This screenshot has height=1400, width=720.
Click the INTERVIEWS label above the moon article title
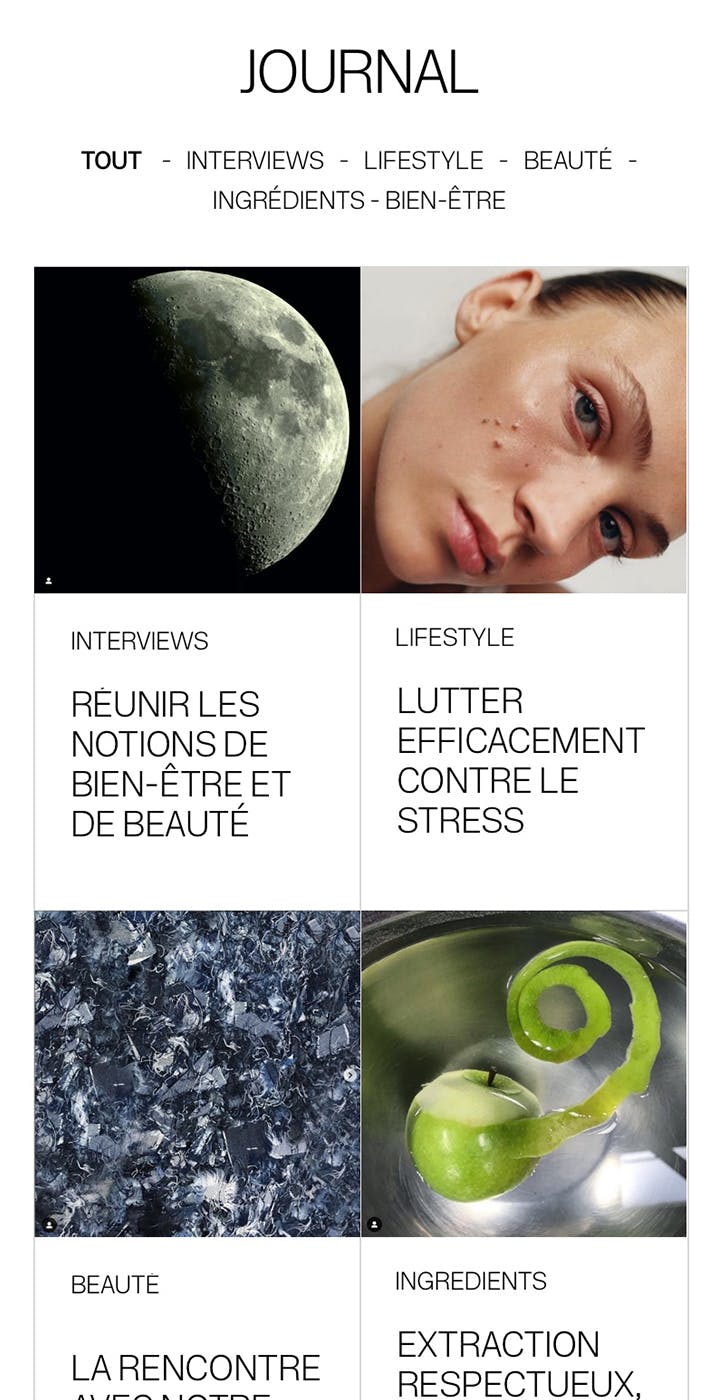139,641
